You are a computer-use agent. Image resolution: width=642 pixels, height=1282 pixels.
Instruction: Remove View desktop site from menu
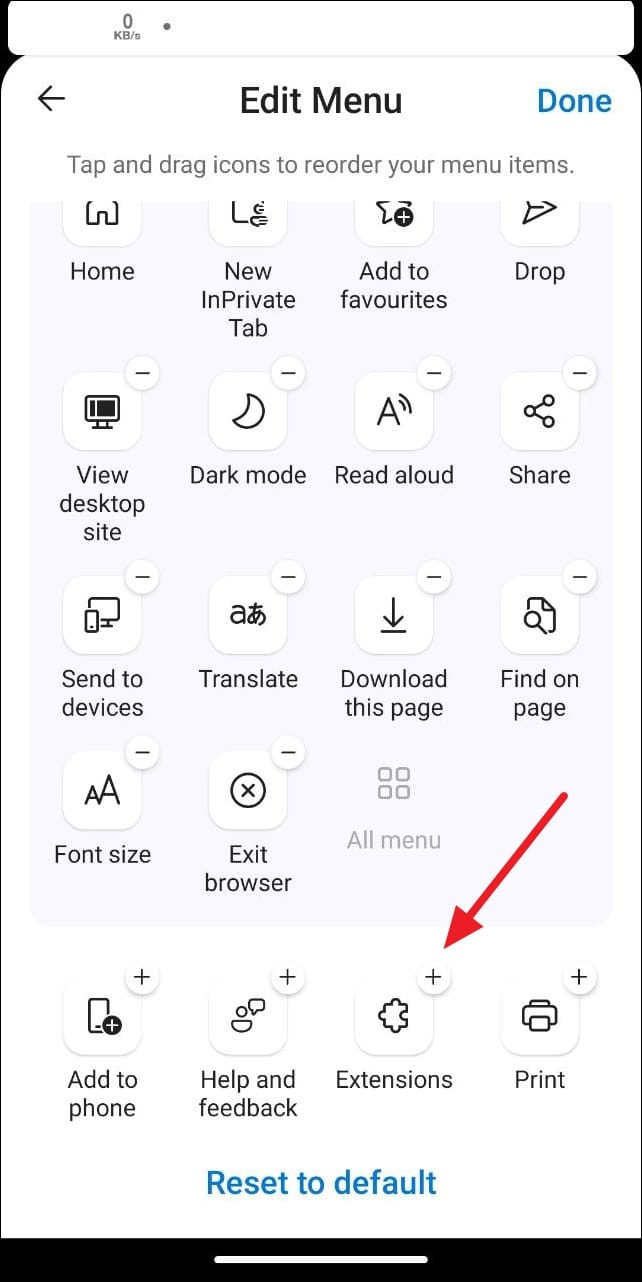pos(142,374)
